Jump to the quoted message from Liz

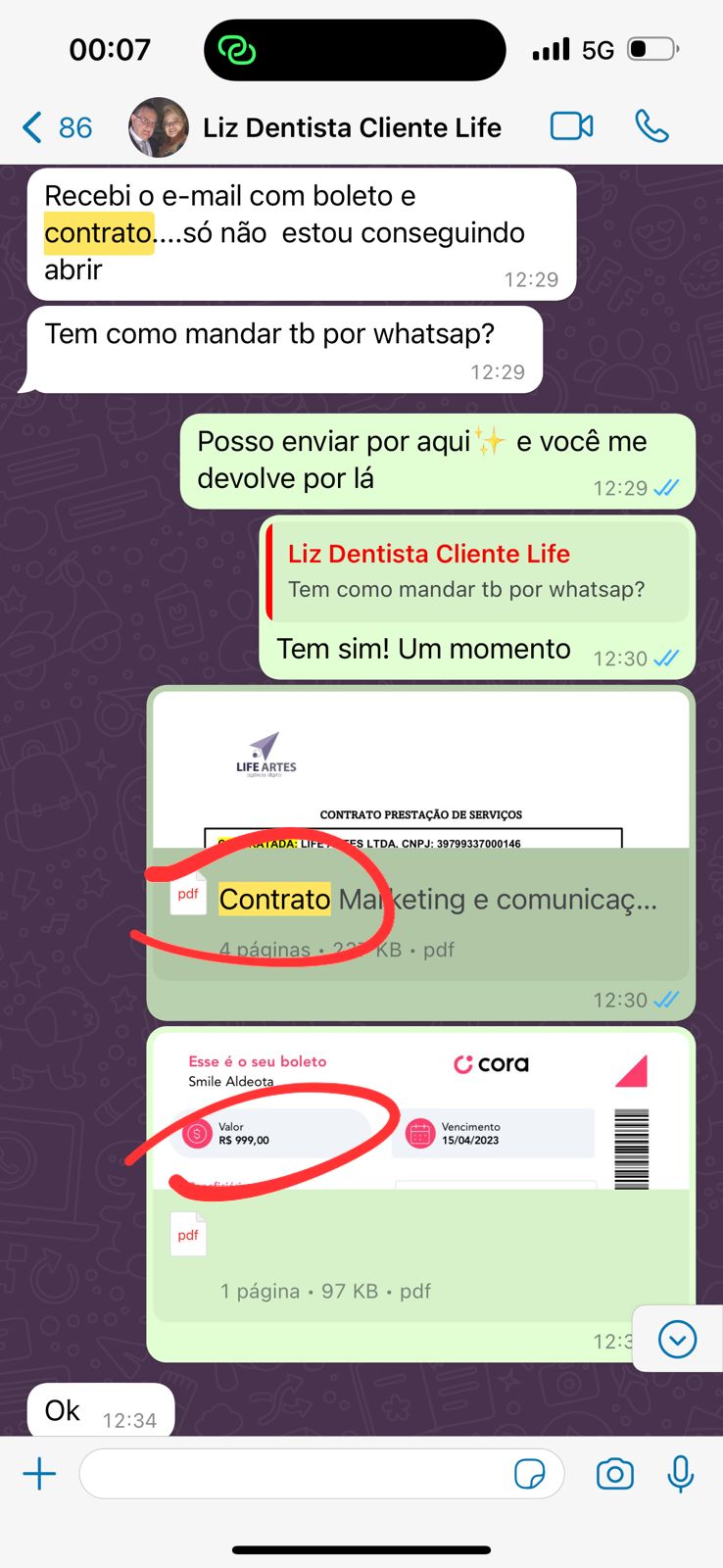coord(477,570)
